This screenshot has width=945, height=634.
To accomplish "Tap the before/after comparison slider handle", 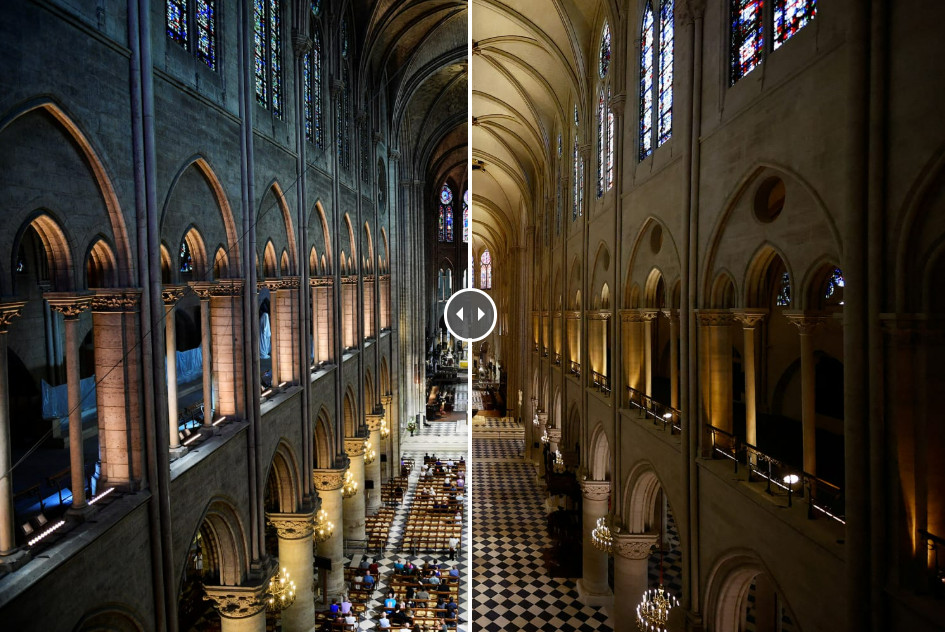I will [x=470, y=314].
